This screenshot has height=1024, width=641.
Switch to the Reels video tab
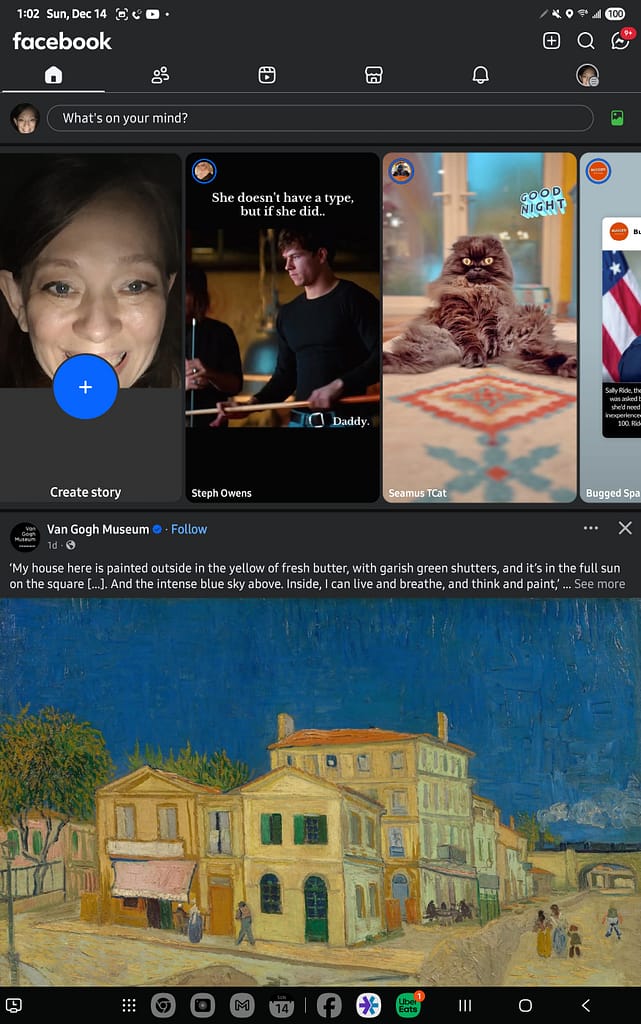click(267, 75)
